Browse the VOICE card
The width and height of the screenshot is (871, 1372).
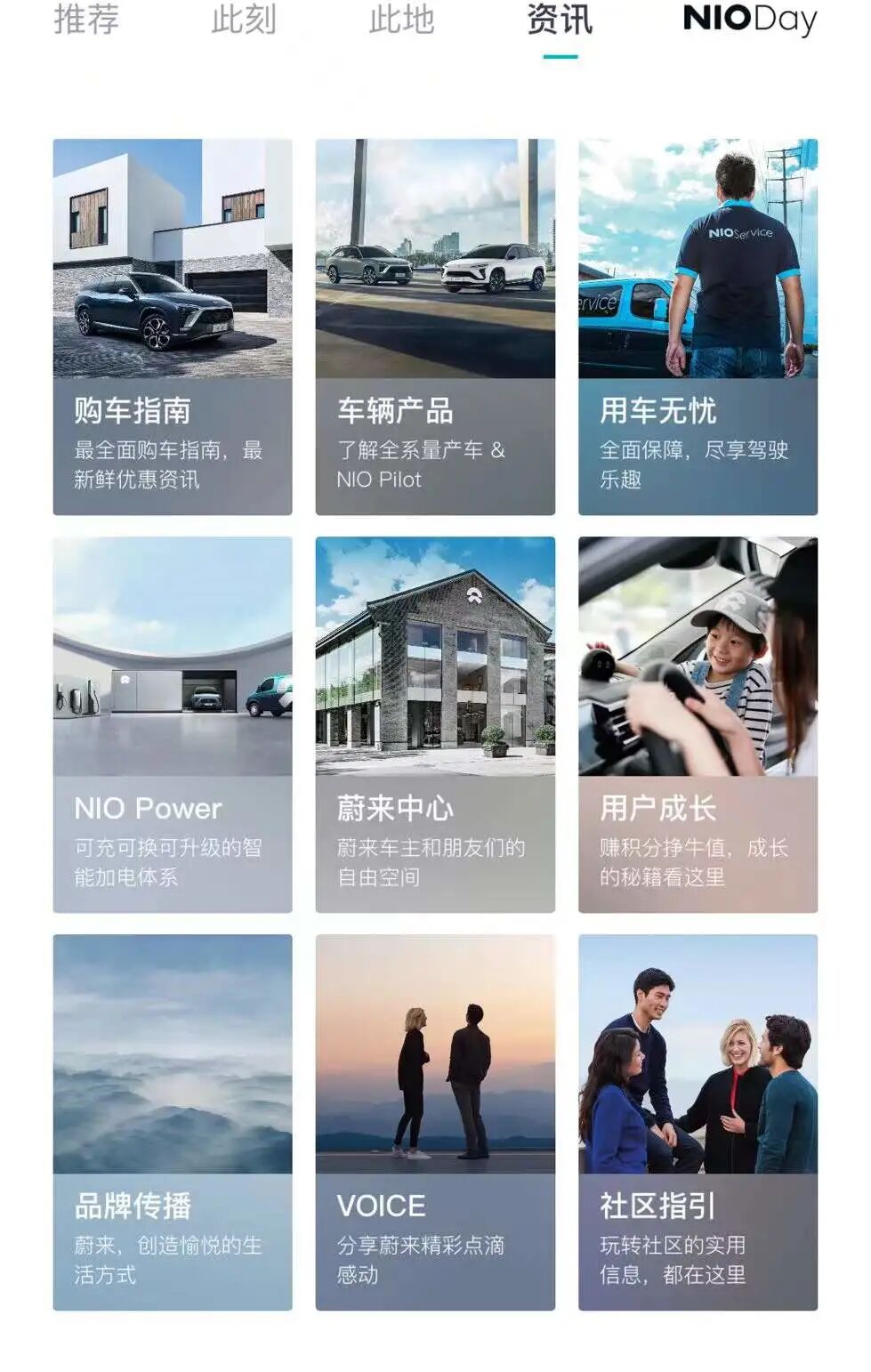435,1122
